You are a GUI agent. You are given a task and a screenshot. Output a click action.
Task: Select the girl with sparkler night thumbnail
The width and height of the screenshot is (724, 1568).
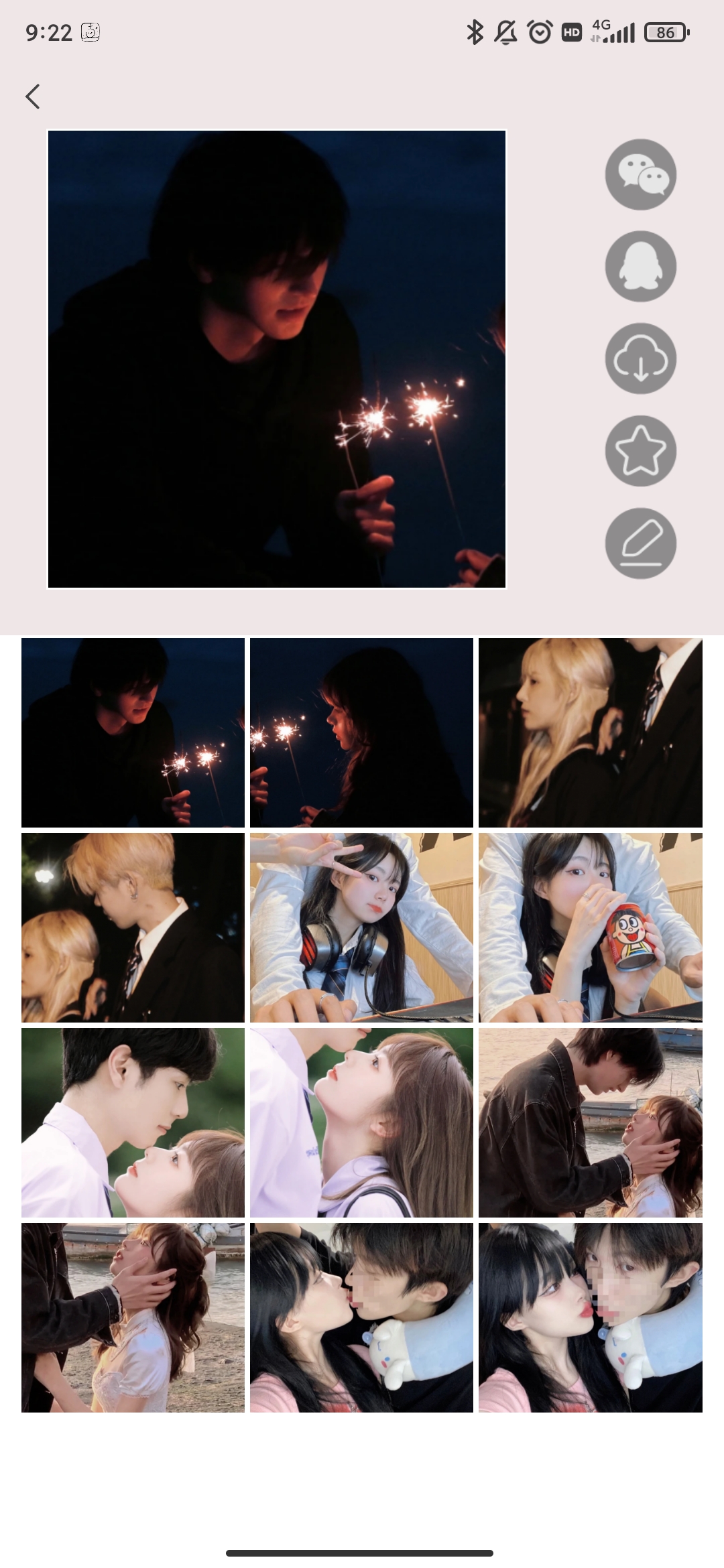point(361,732)
